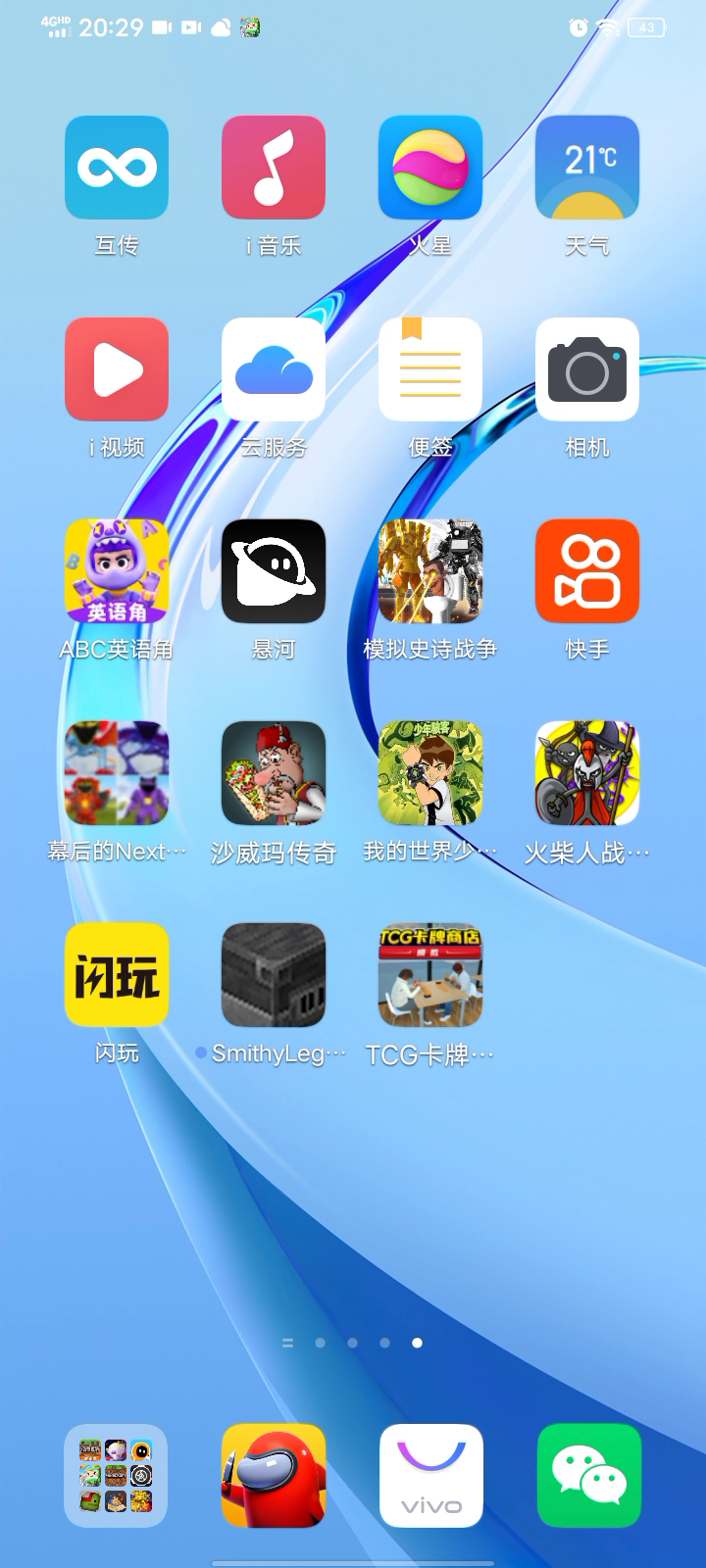Launch i 视频 video app

tap(117, 369)
